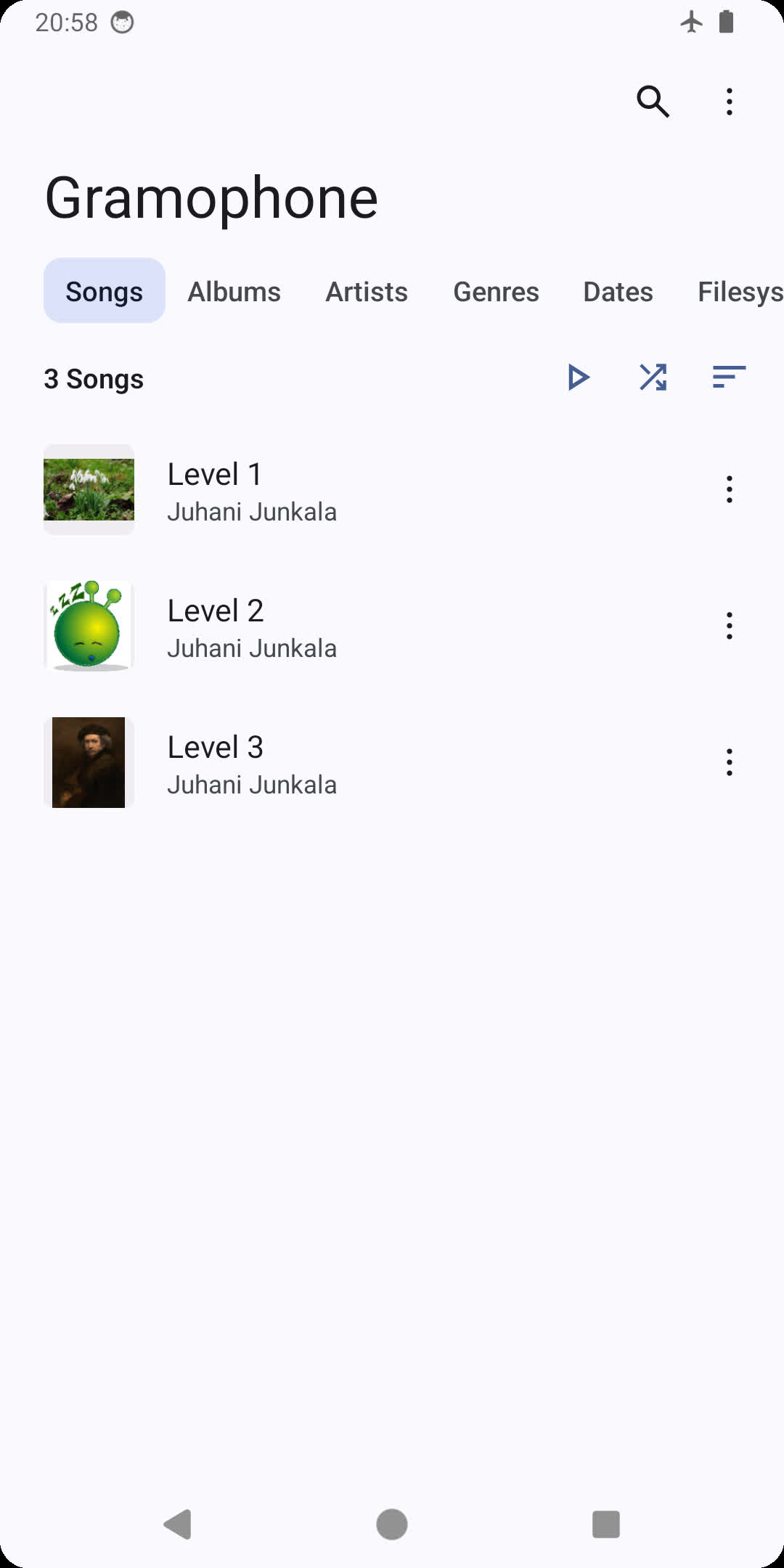This screenshot has width=784, height=1568.
Task: Select the Genres tab
Action: point(496,291)
